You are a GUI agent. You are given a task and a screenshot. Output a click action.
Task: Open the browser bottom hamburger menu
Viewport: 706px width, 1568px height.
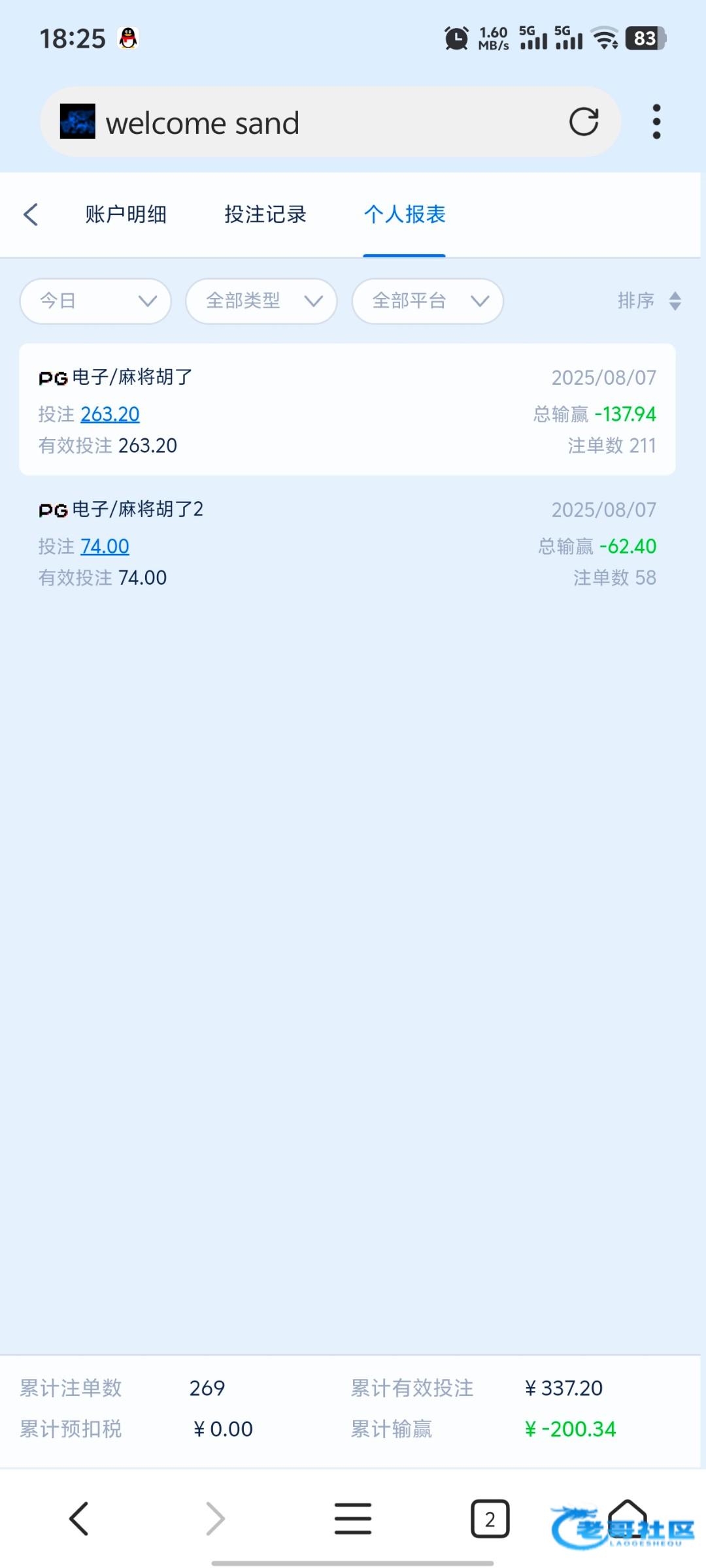[x=353, y=1518]
